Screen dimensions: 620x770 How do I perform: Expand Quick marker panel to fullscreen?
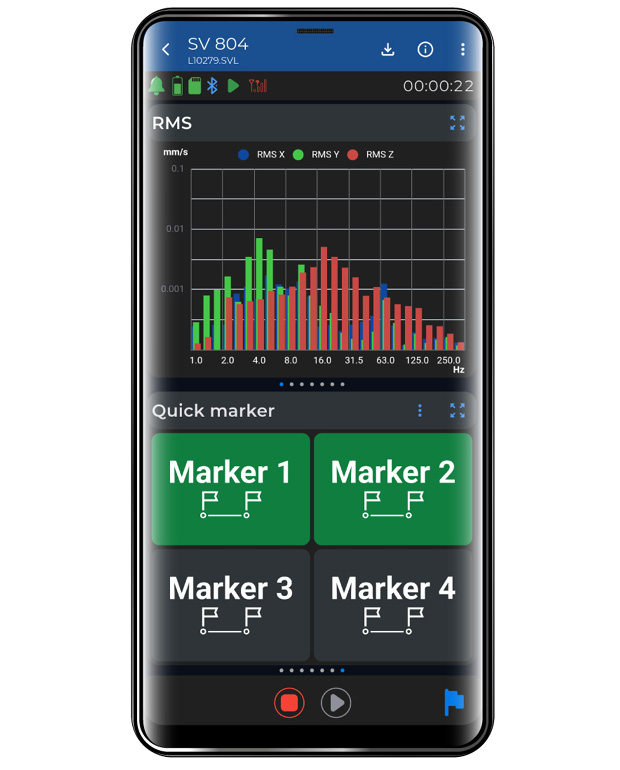457,411
